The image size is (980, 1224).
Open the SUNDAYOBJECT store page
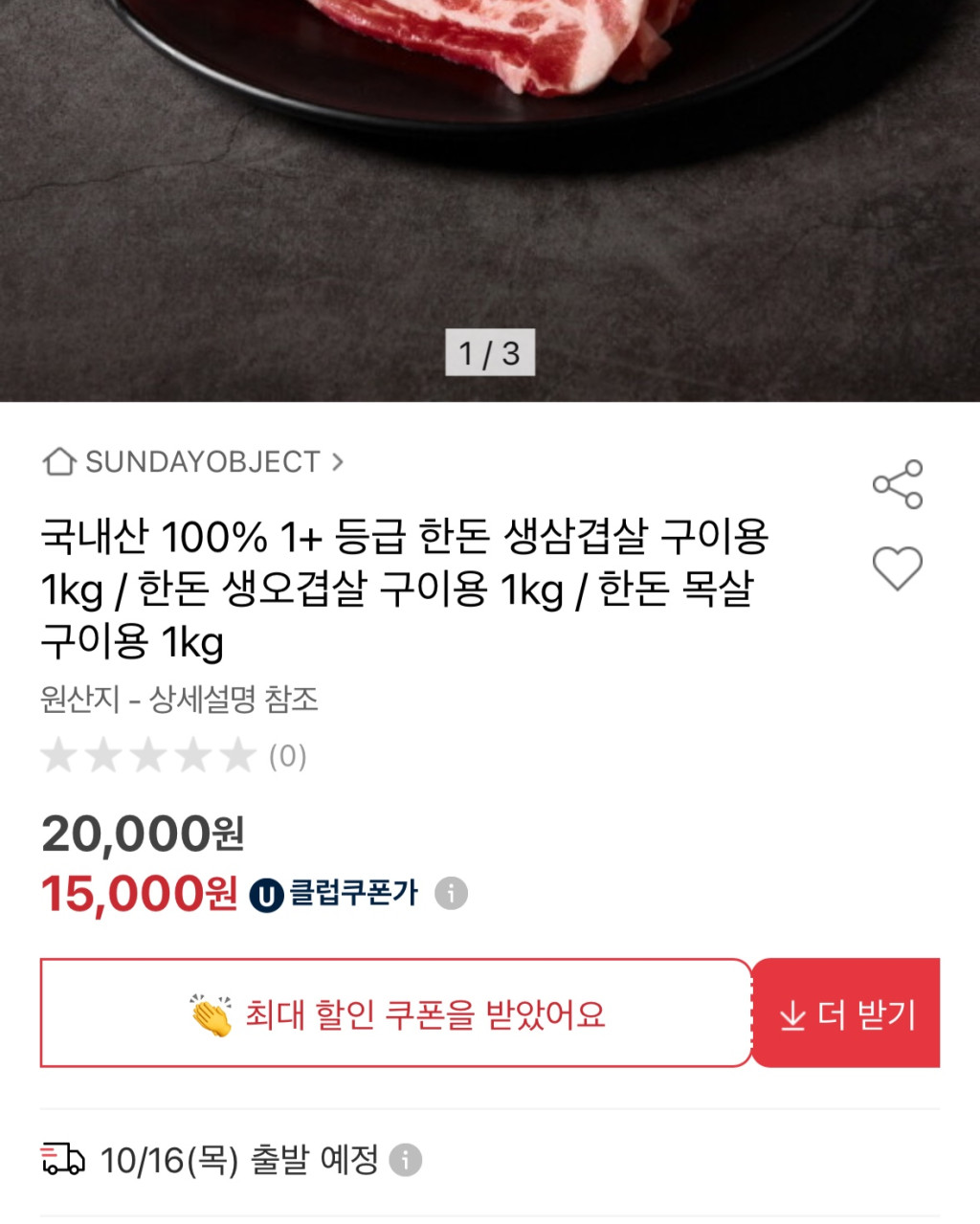click(193, 462)
